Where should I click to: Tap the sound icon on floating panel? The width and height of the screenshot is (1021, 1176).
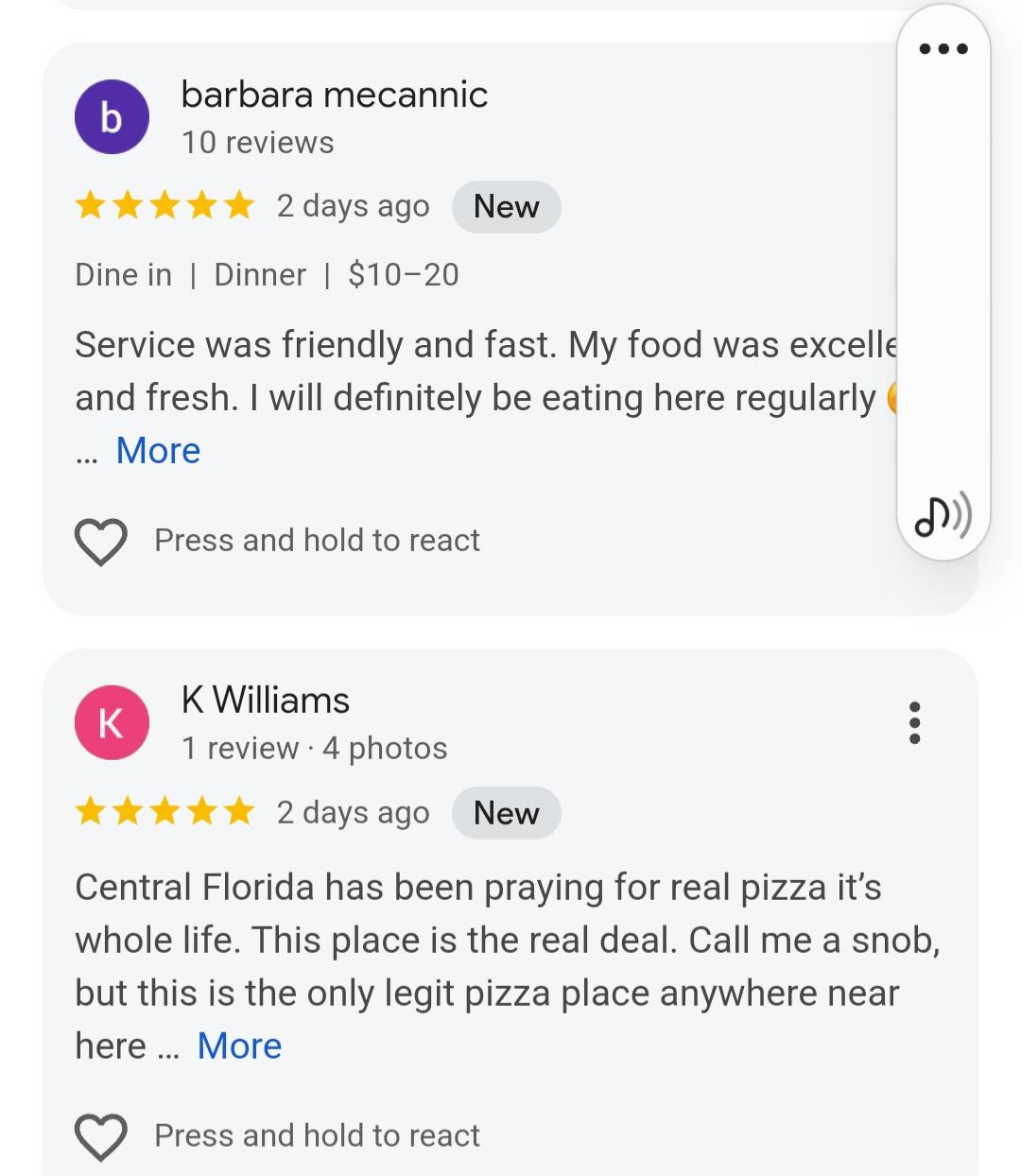(x=943, y=515)
